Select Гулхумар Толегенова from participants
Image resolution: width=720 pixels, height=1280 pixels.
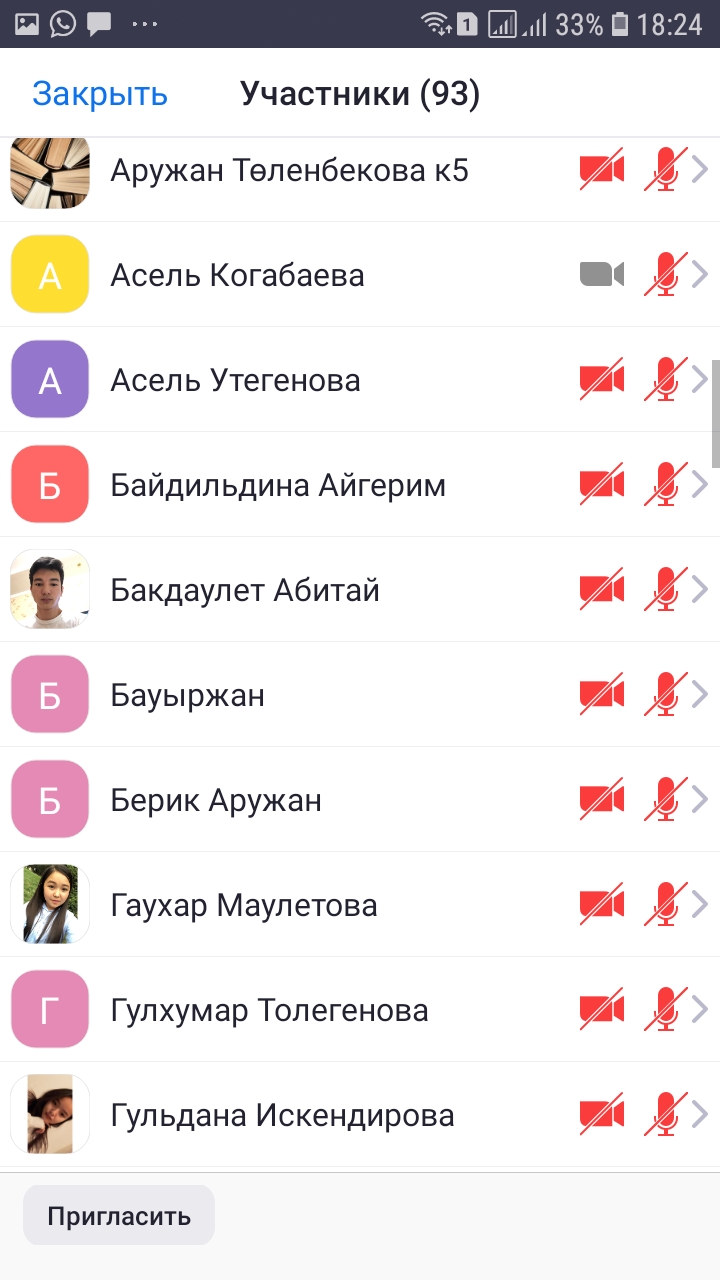tap(269, 1010)
